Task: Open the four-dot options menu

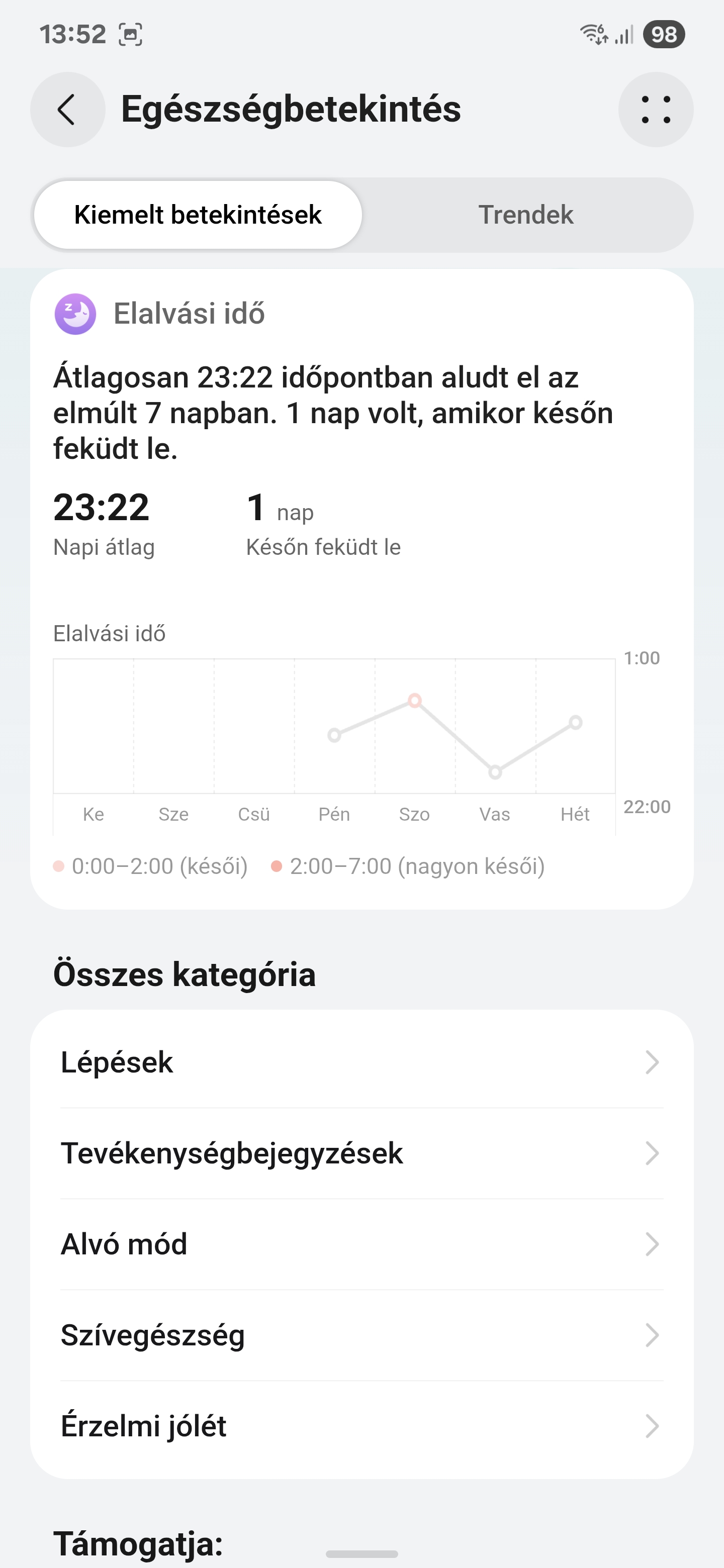Action: point(656,110)
